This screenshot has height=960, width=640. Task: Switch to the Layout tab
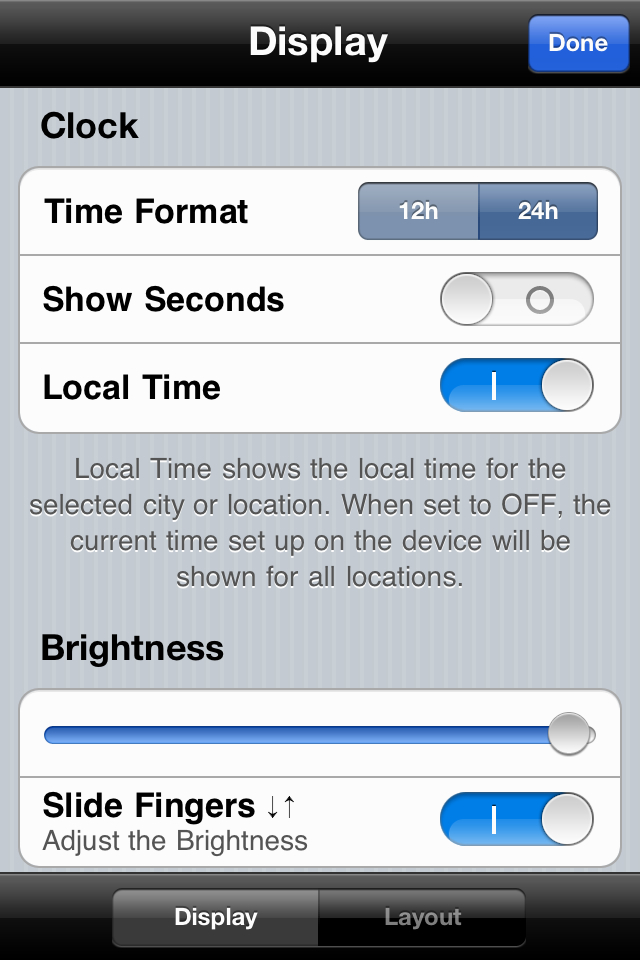[422, 917]
